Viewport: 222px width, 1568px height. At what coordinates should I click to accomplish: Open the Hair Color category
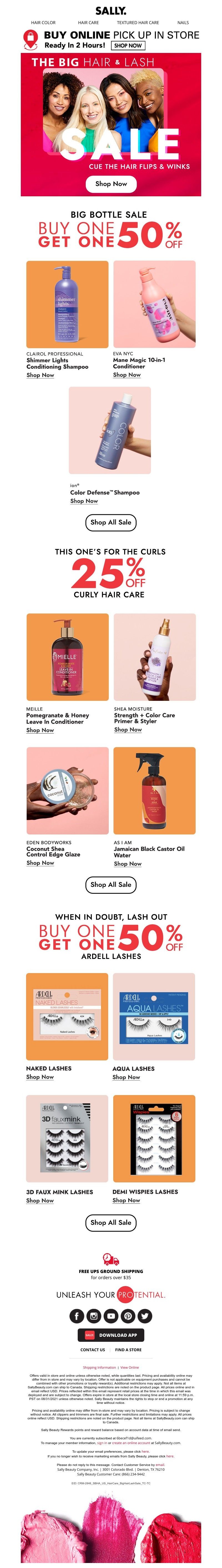click(43, 22)
